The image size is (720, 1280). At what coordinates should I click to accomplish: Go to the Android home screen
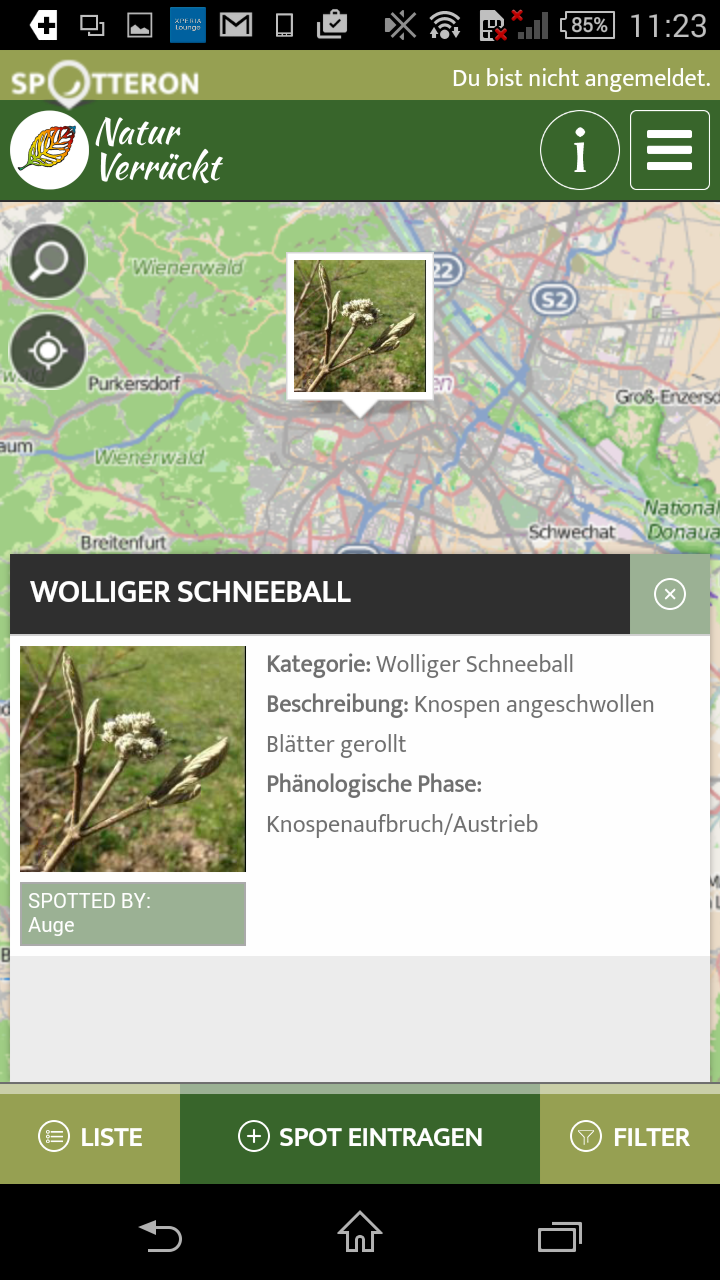360,1234
